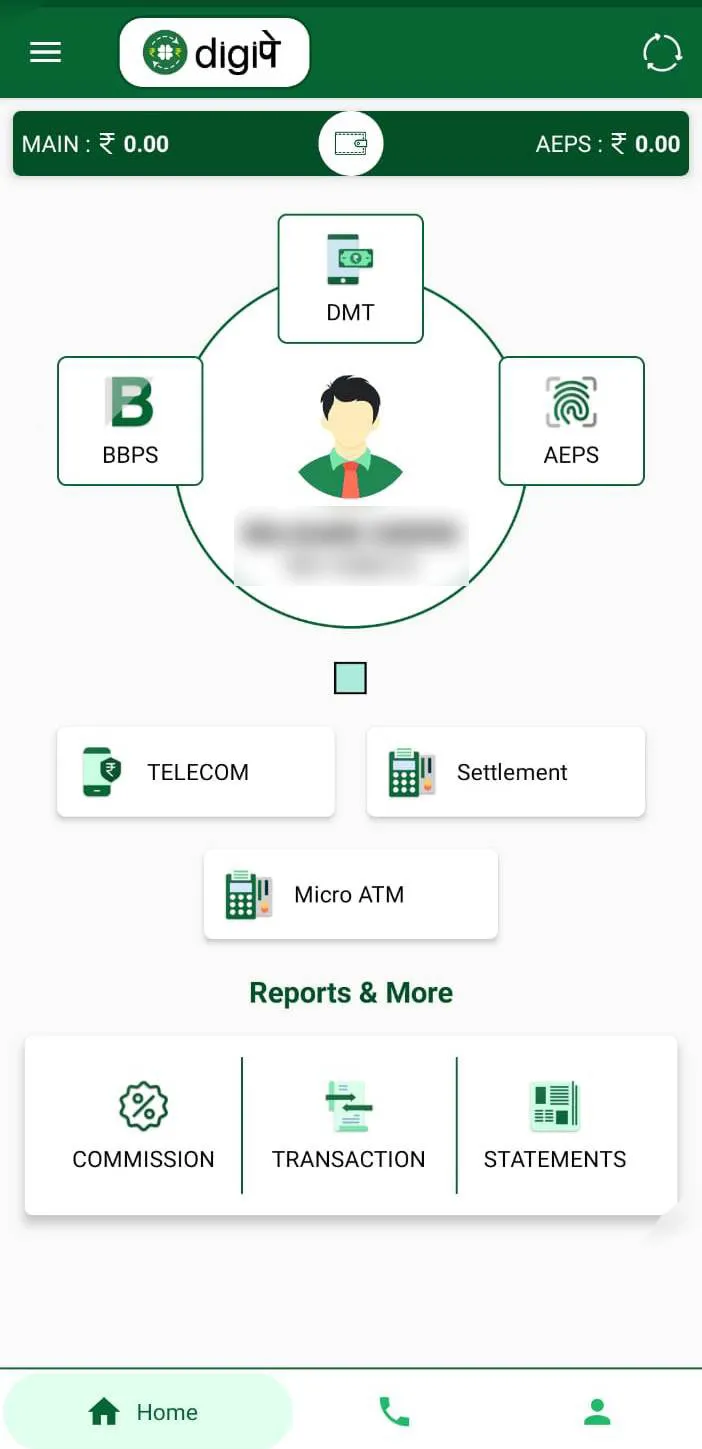Tap the refresh sync icon
The width and height of the screenshot is (702, 1449).
click(x=661, y=52)
